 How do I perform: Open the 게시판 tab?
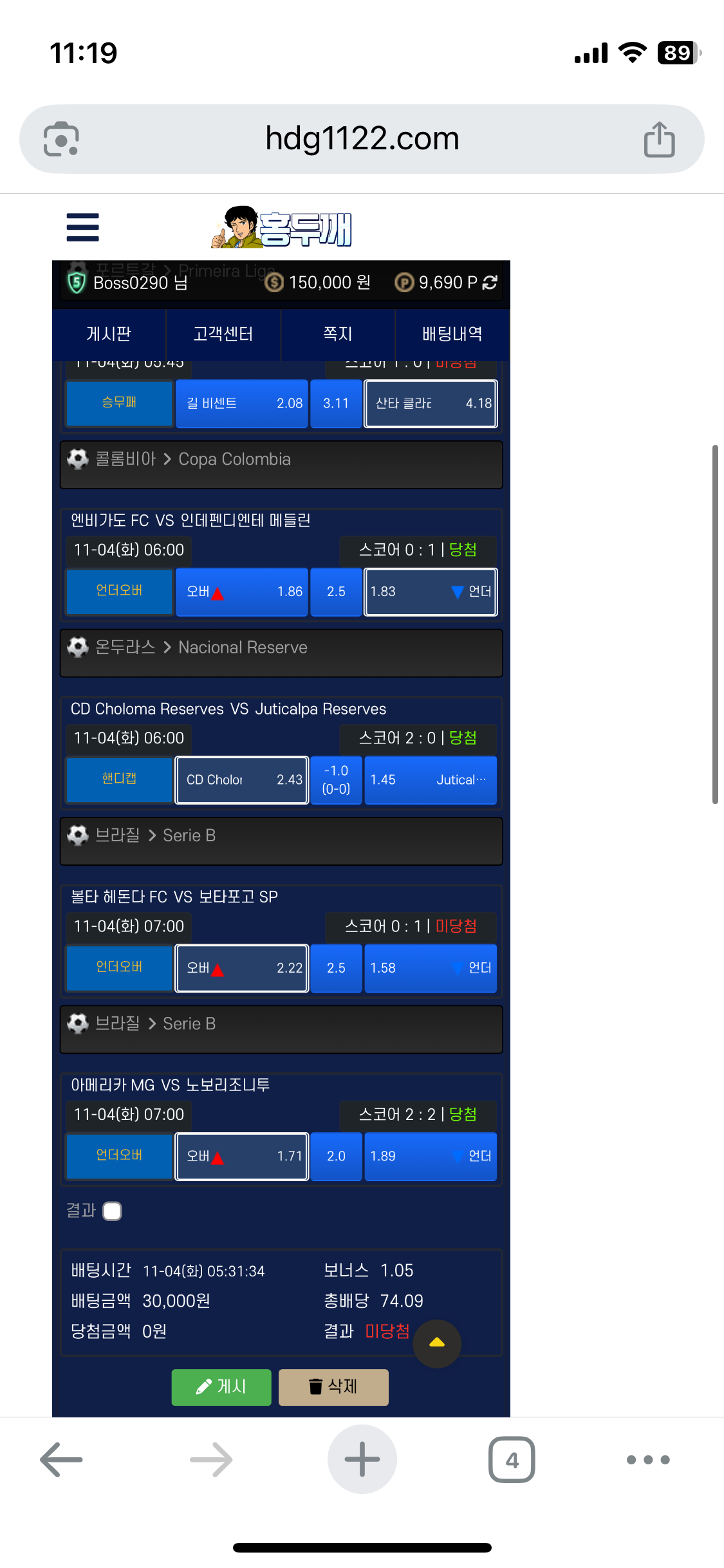[109, 334]
